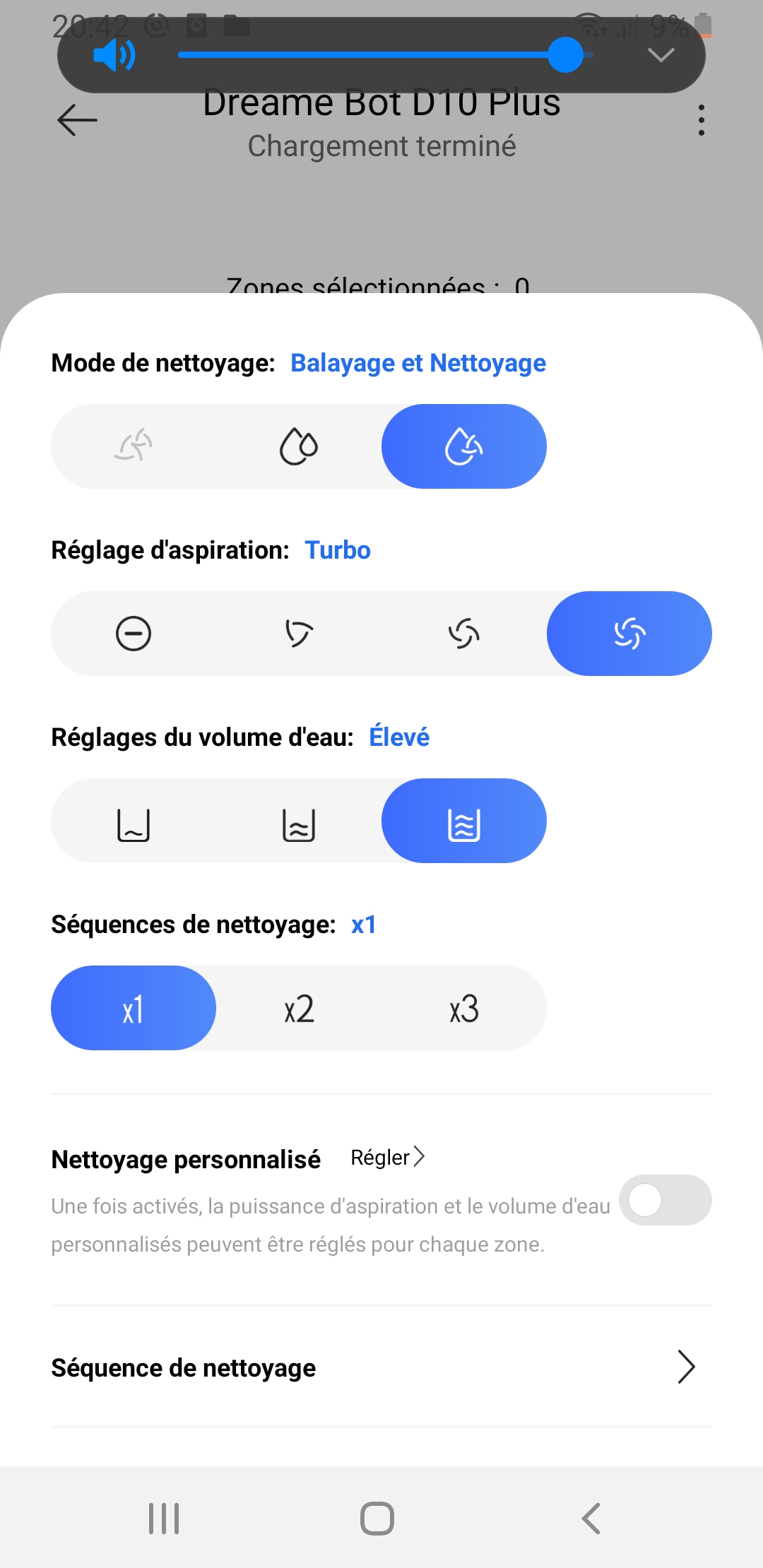The height and width of the screenshot is (1568, 763).
Task: Set water volume to medium
Action: [299, 821]
